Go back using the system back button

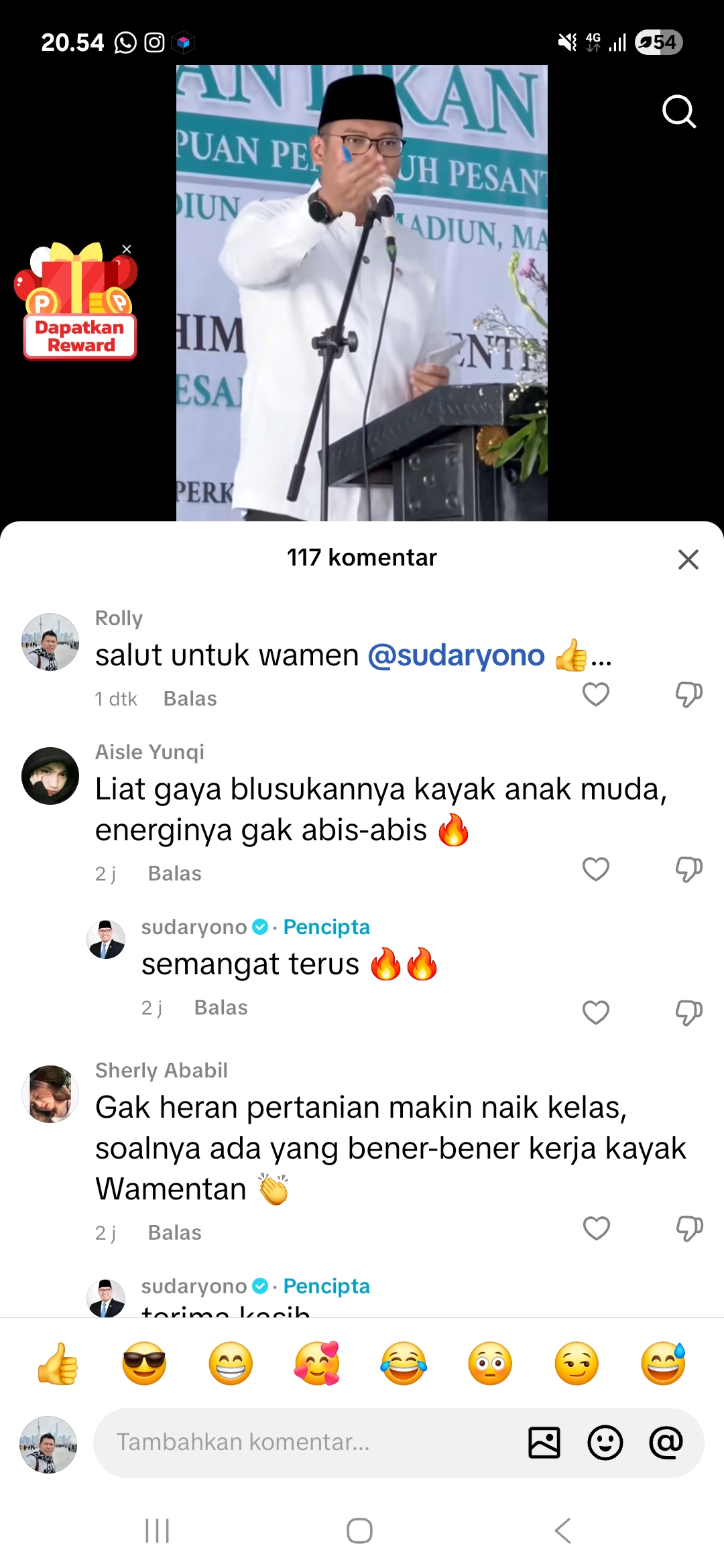[563, 1530]
